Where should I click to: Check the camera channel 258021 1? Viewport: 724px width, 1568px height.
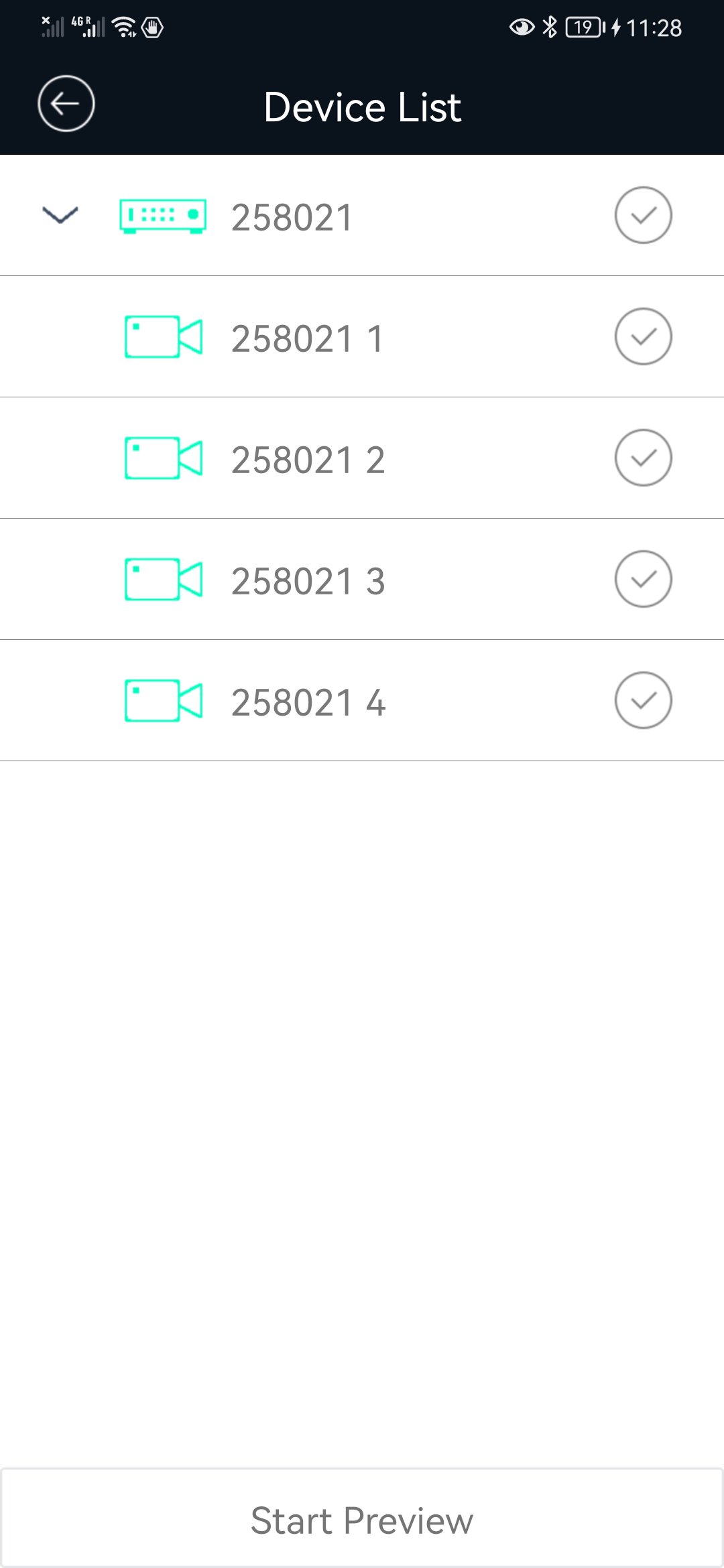click(x=643, y=336)
